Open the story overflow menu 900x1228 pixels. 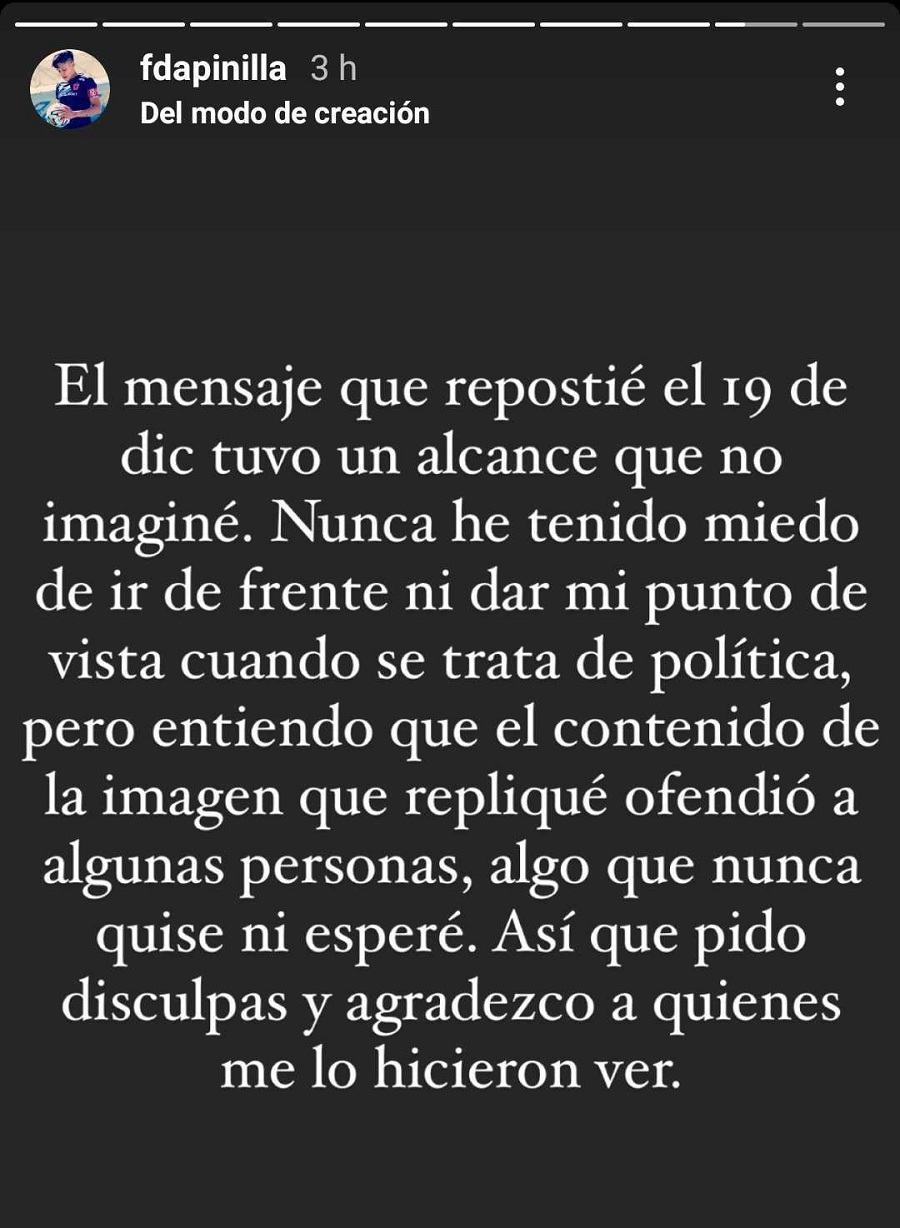840,88
